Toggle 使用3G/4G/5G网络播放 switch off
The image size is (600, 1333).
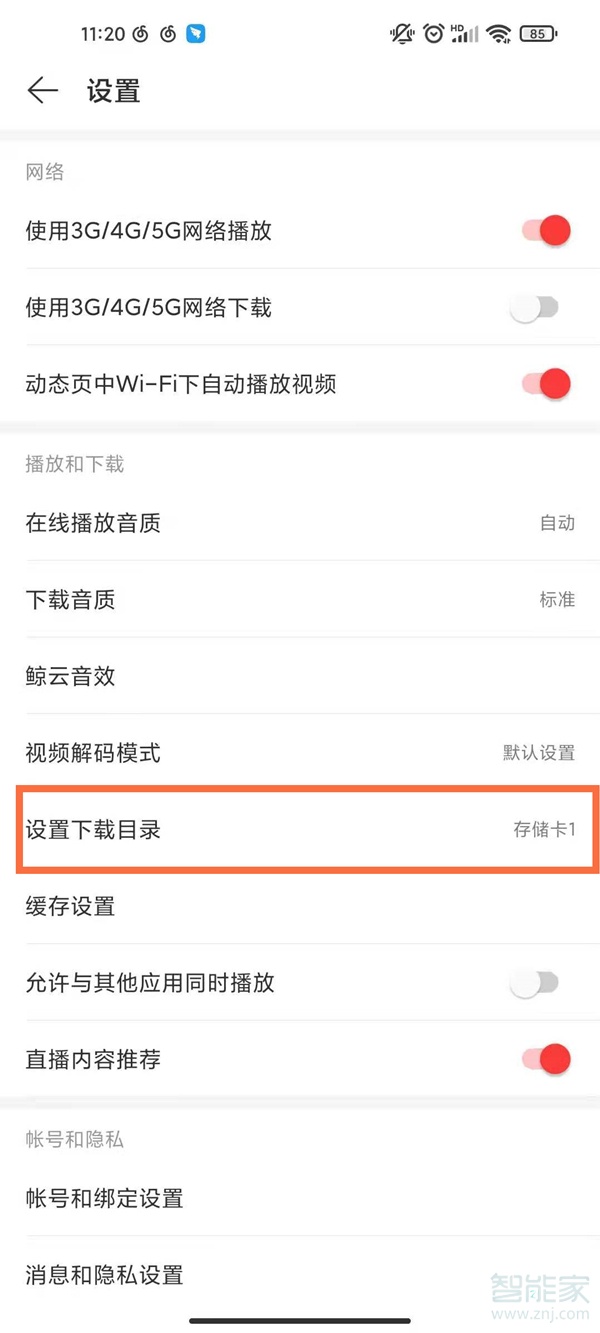[x=546, y=231]
